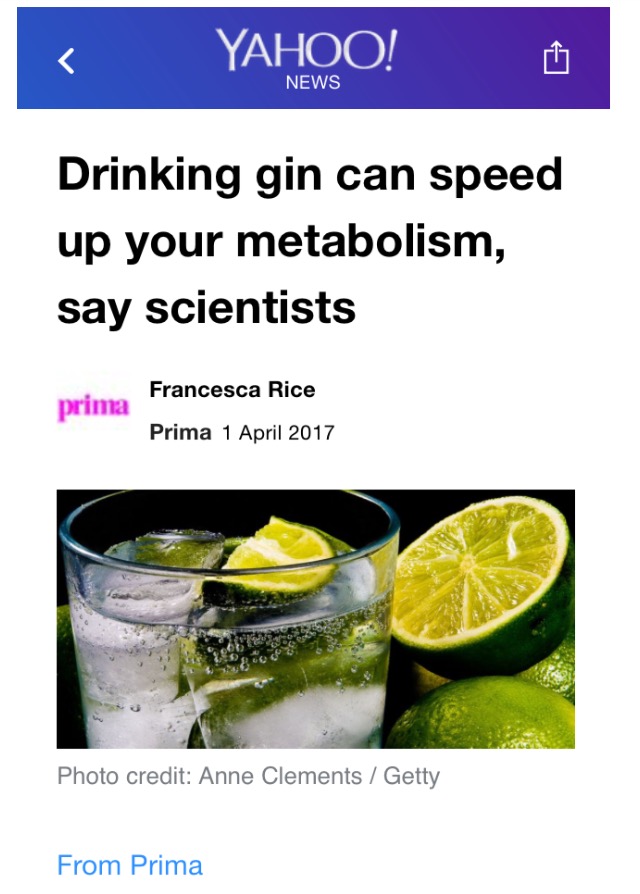Open the From Prima link
640x894 pixels.
pyautogui.click(x=130, y=864)
